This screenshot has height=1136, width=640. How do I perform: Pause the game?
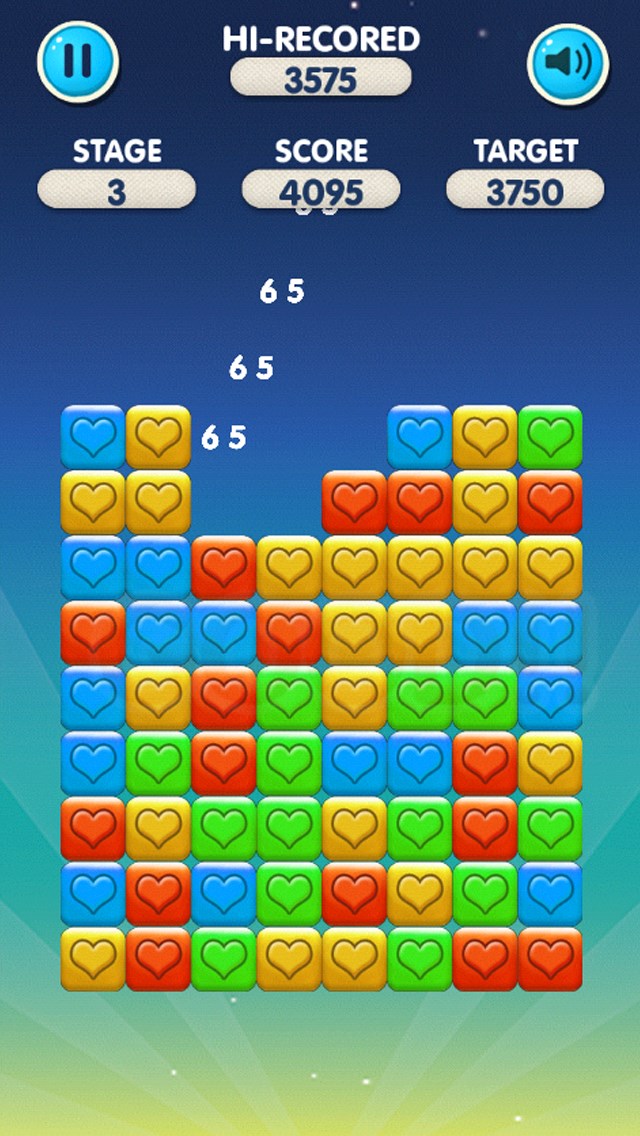(x=78, y=62)
